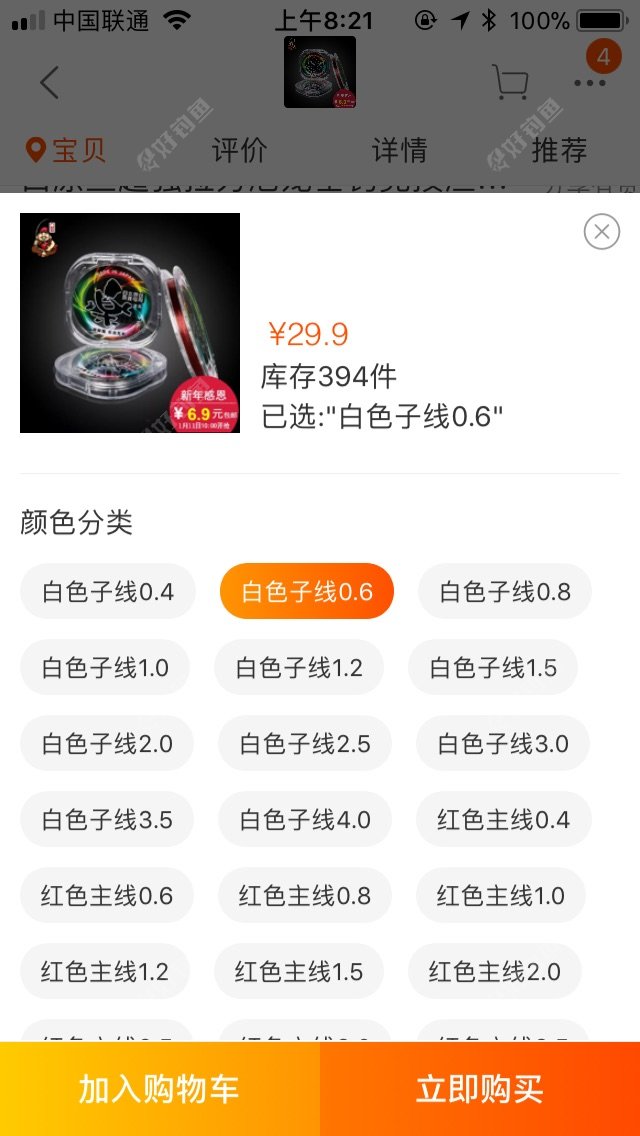Choose the 红色主线0.4 variant
This screenshot has height=1136, width=640.
(x=503, y=820)
